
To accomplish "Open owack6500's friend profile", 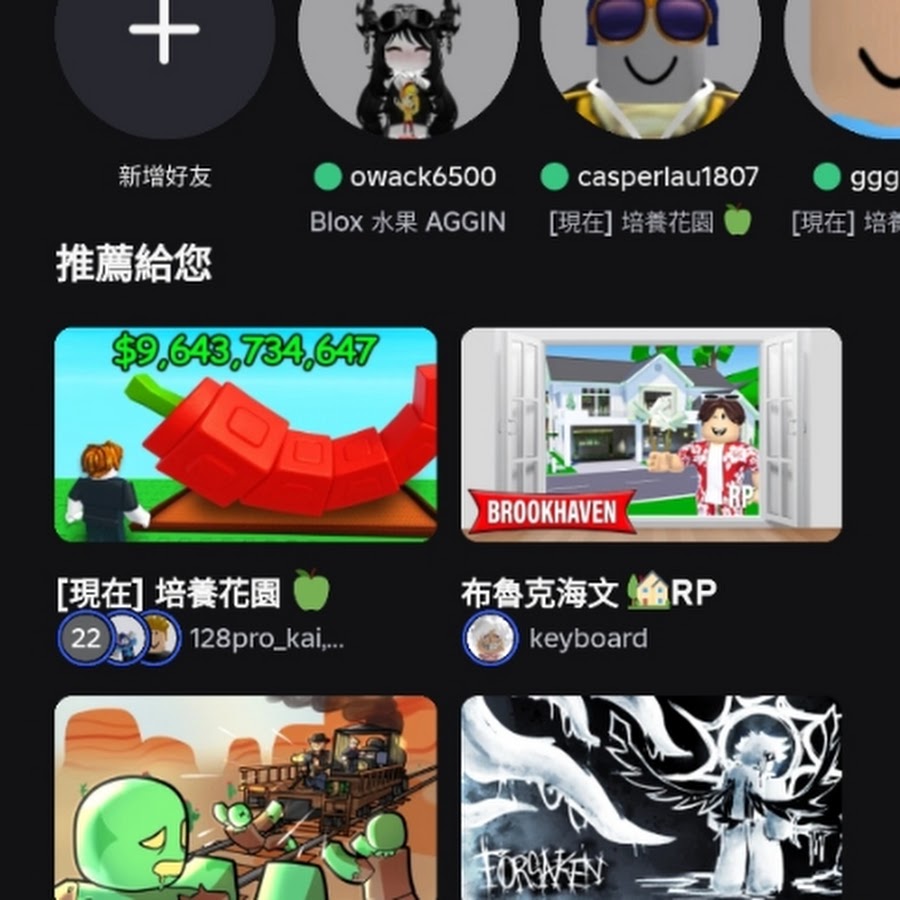I will (x=408, y=60).
